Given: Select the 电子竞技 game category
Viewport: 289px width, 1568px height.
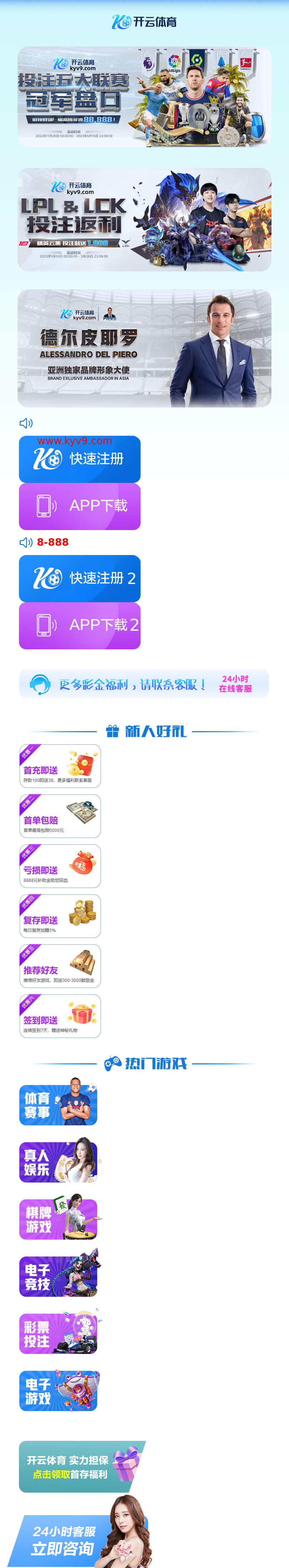Looking at the screenshot, I should click(x=59, y=1276).
